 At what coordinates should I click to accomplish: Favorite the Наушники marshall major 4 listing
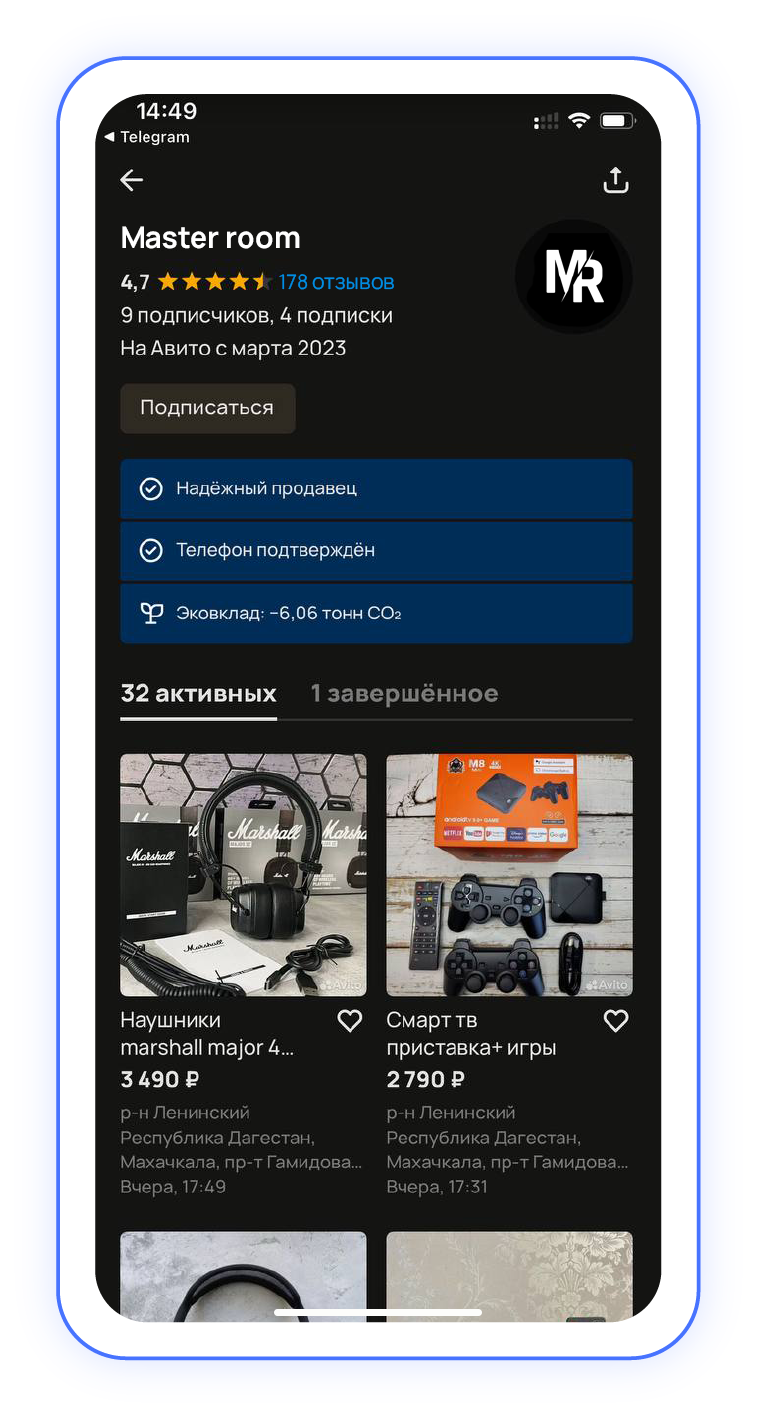[x=349, y=1021]
